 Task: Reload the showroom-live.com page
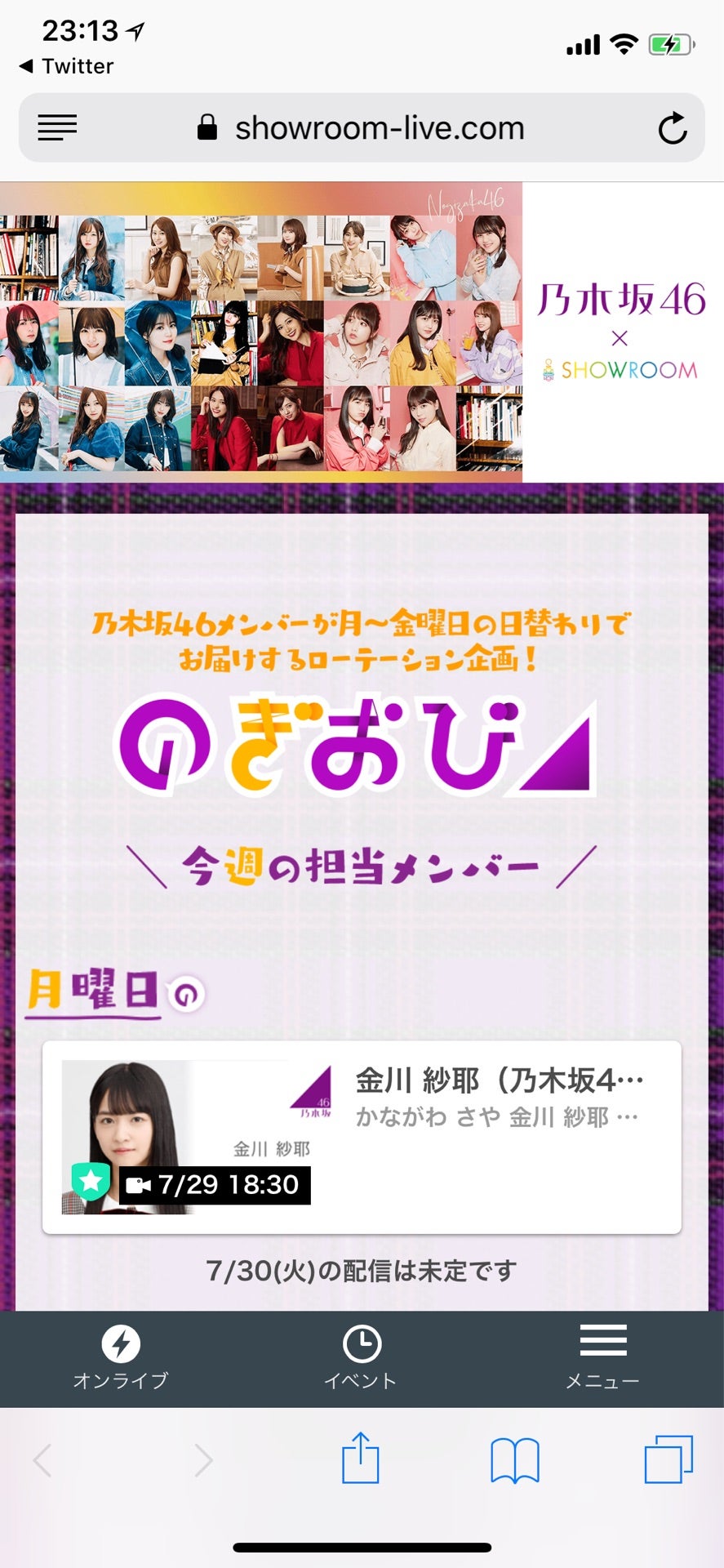pyautogui.click(x=672, y=127)
